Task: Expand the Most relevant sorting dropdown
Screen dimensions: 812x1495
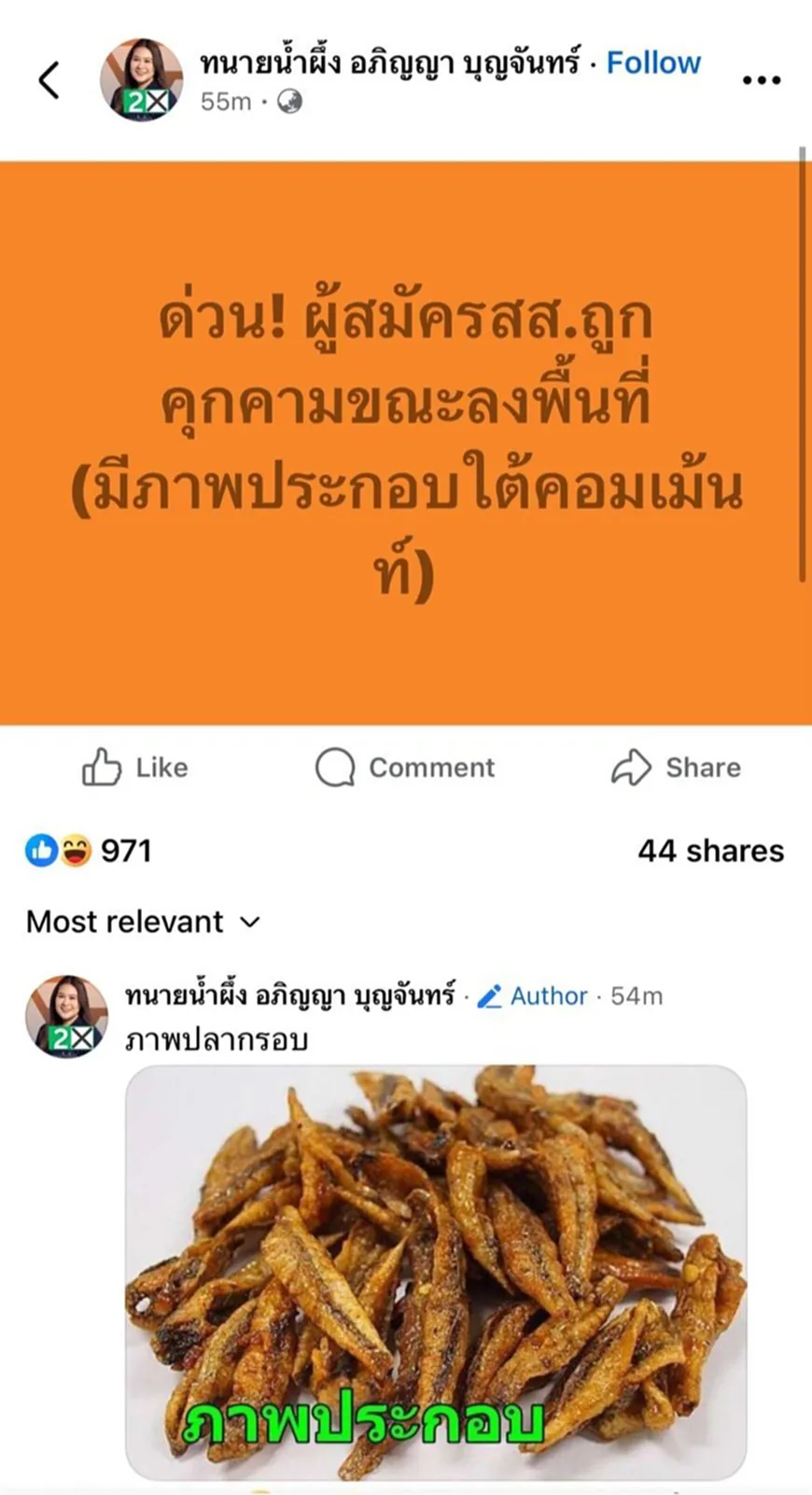Action: pyautogui.click(x=143, y=922)
